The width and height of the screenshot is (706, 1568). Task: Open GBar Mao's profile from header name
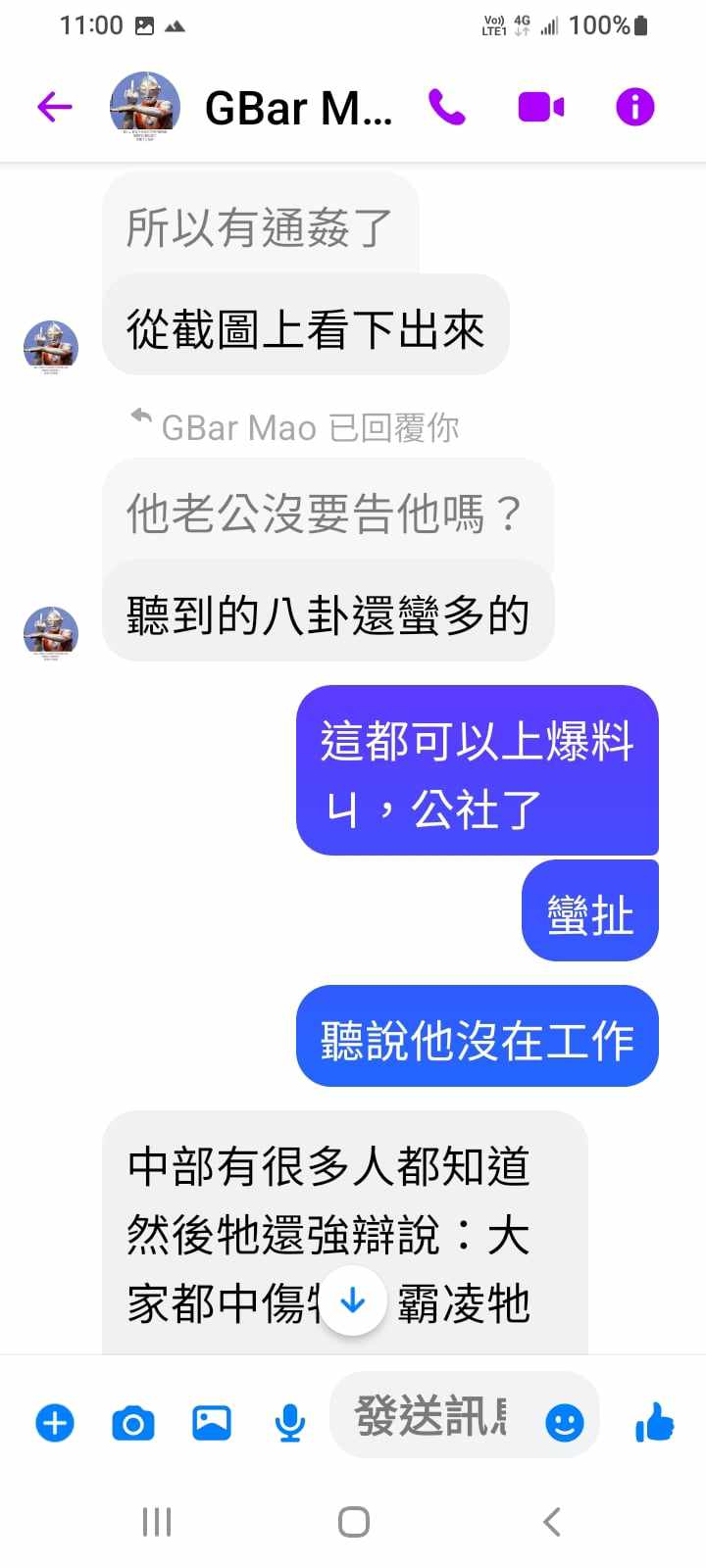tap(298, 108)
